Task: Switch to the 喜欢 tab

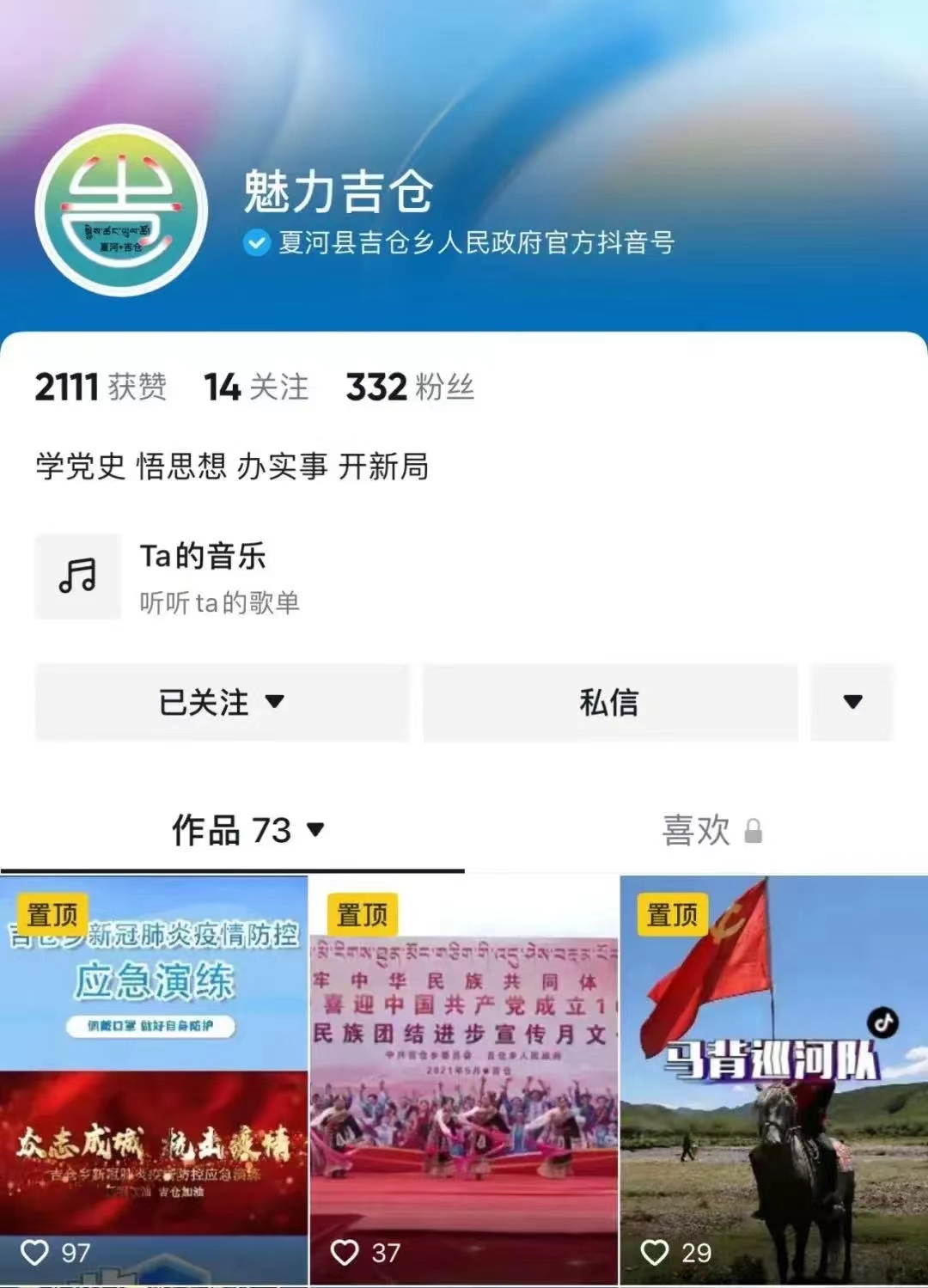Action: 711,831
